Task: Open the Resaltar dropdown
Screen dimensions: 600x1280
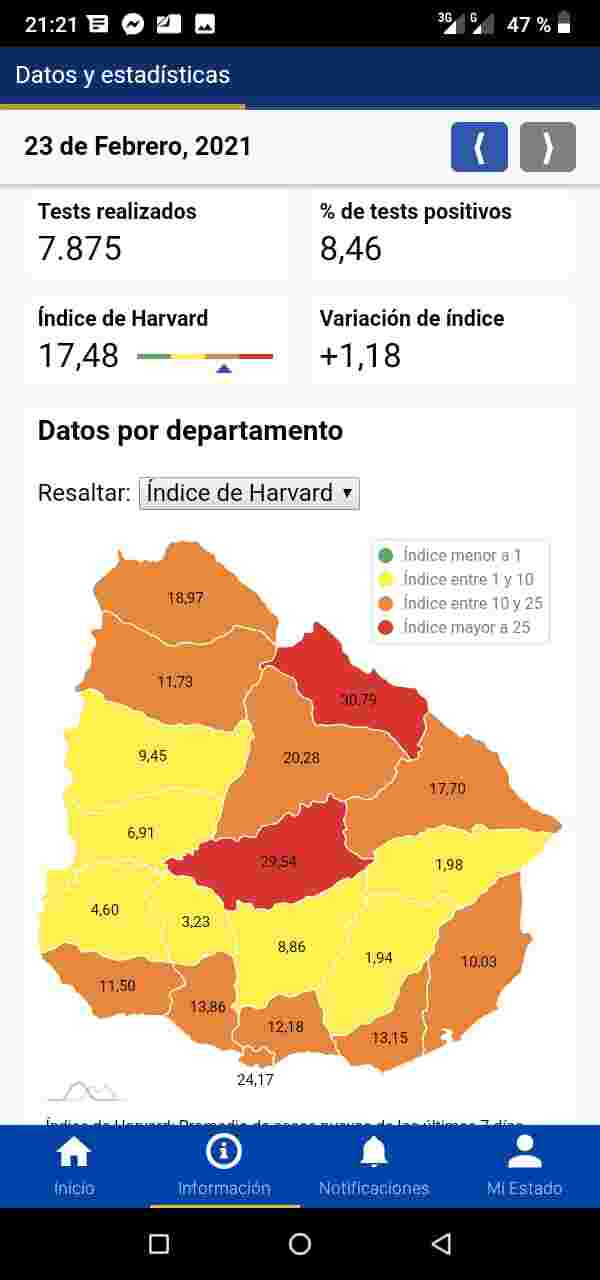Action: [249, 493]
